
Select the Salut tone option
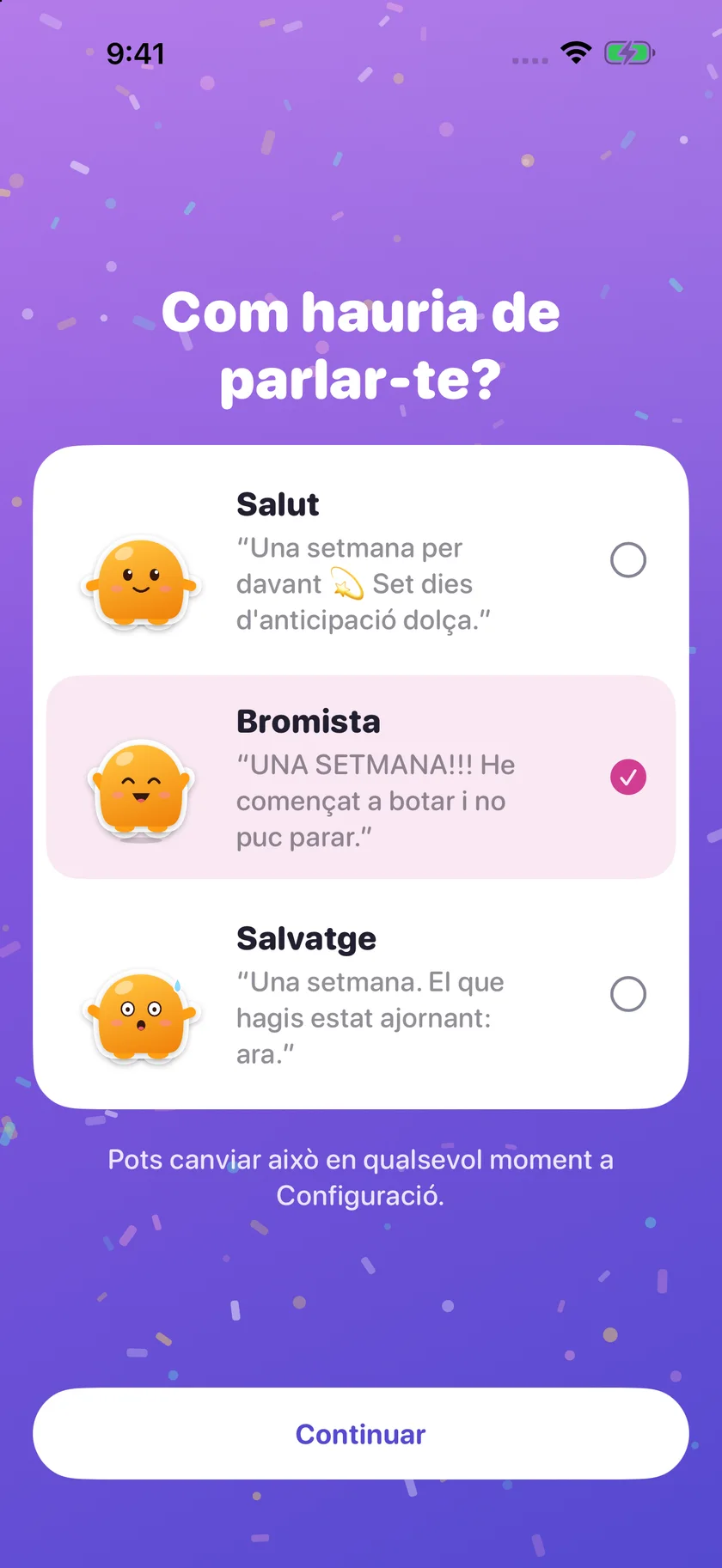pyautogui.click(x=361, y=560)
